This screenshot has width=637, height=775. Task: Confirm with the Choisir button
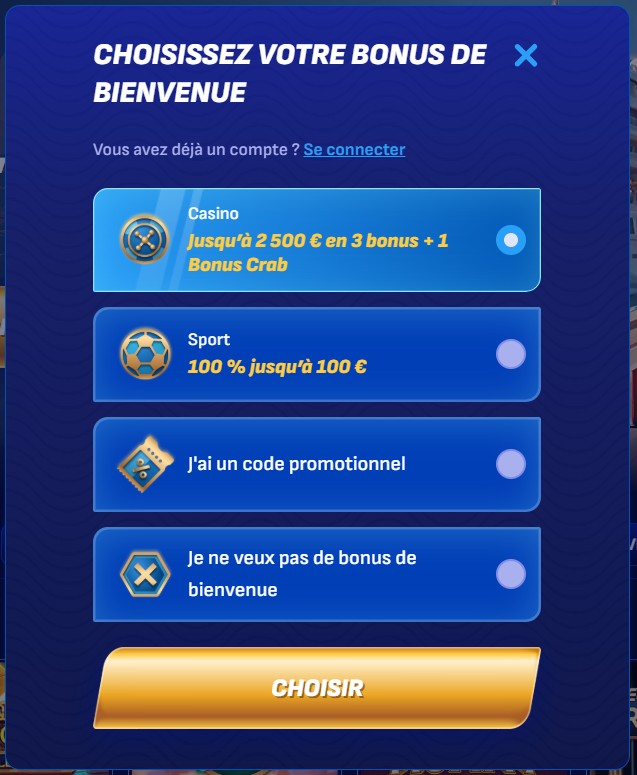pyautogui.click(x=317, y=688)
